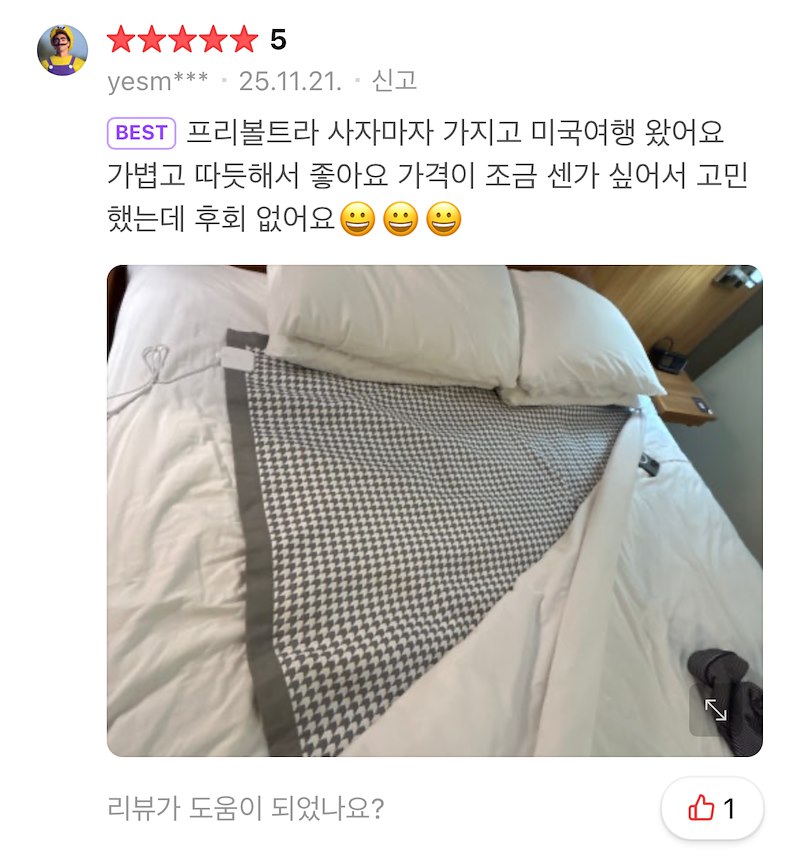Mark review as helpful with thumbs up
The width and height of the screenshot is (800, 868).
coord(712,808)
